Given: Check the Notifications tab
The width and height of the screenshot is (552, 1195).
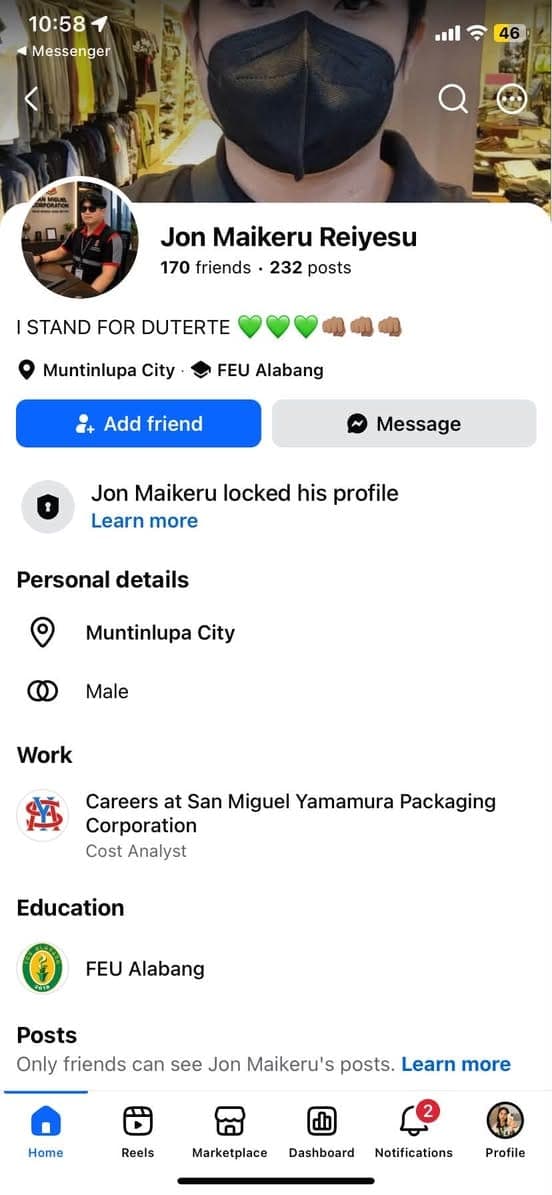Looking at the screenshot, I should pos(413,1131).
